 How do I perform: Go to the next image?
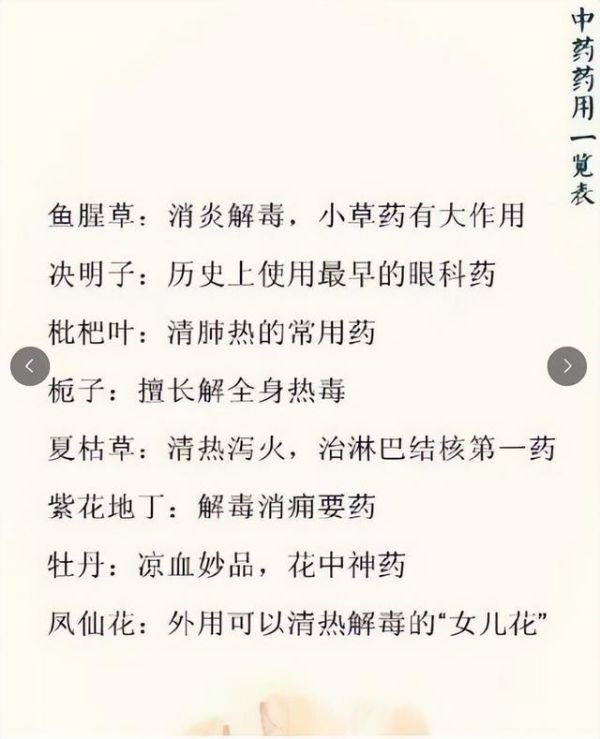[567, 366]
